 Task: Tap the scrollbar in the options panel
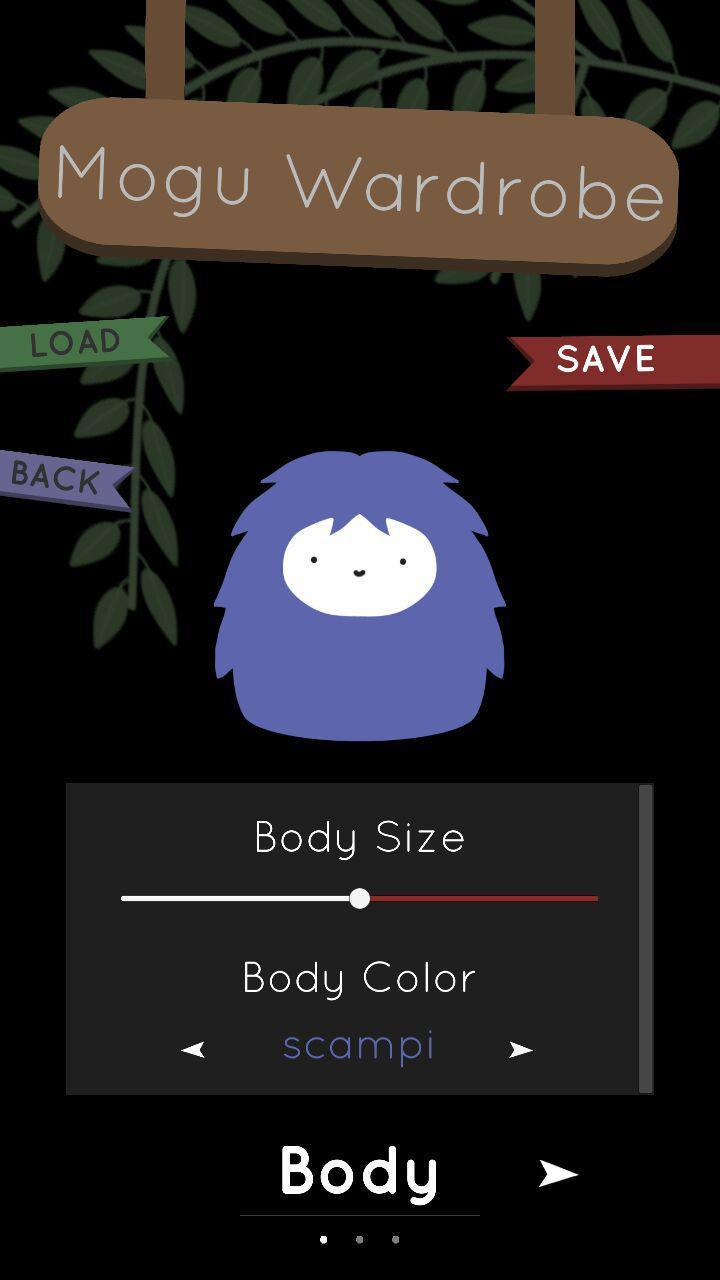point(645,938)
